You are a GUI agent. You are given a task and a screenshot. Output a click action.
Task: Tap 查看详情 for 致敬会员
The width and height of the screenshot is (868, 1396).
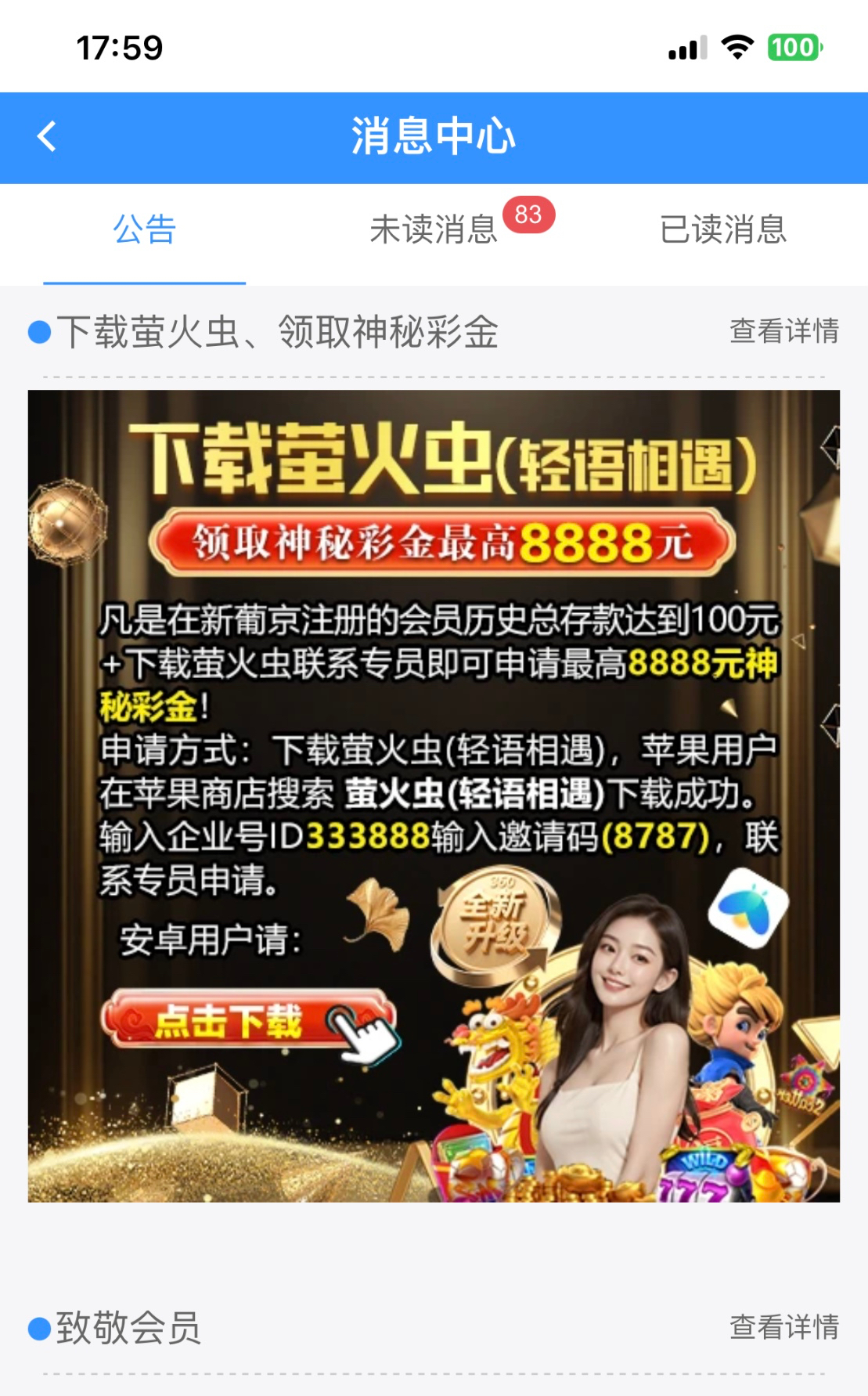point(783,1327)
